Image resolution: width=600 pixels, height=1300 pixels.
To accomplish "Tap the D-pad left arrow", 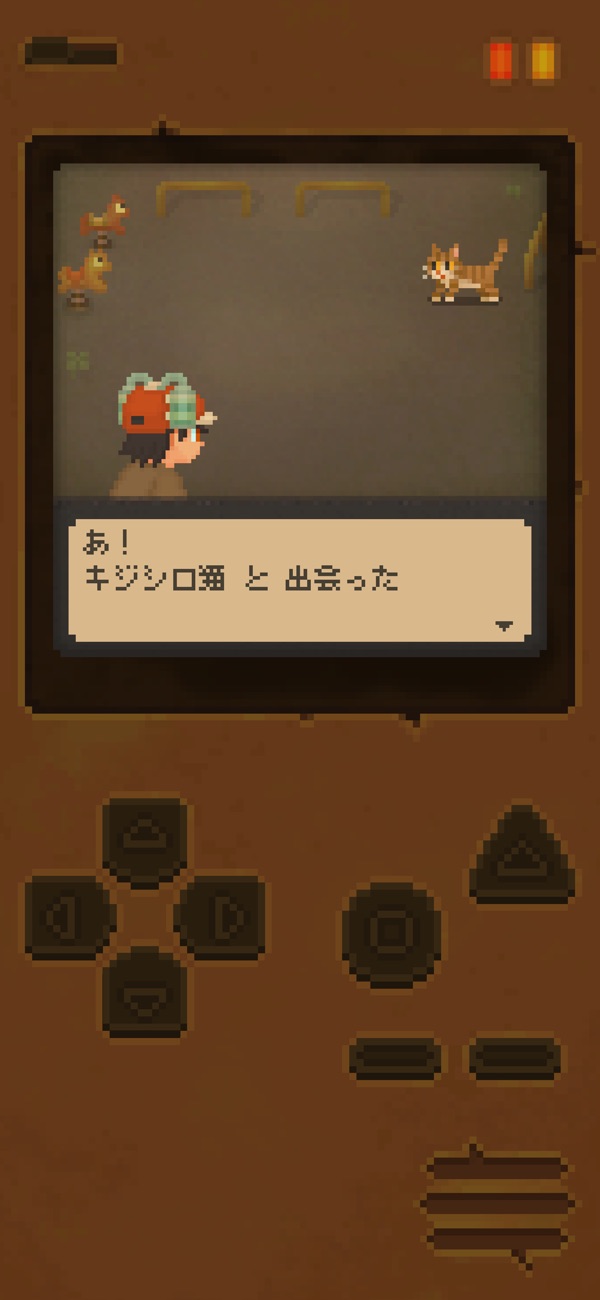I will [x=70, y=915].
